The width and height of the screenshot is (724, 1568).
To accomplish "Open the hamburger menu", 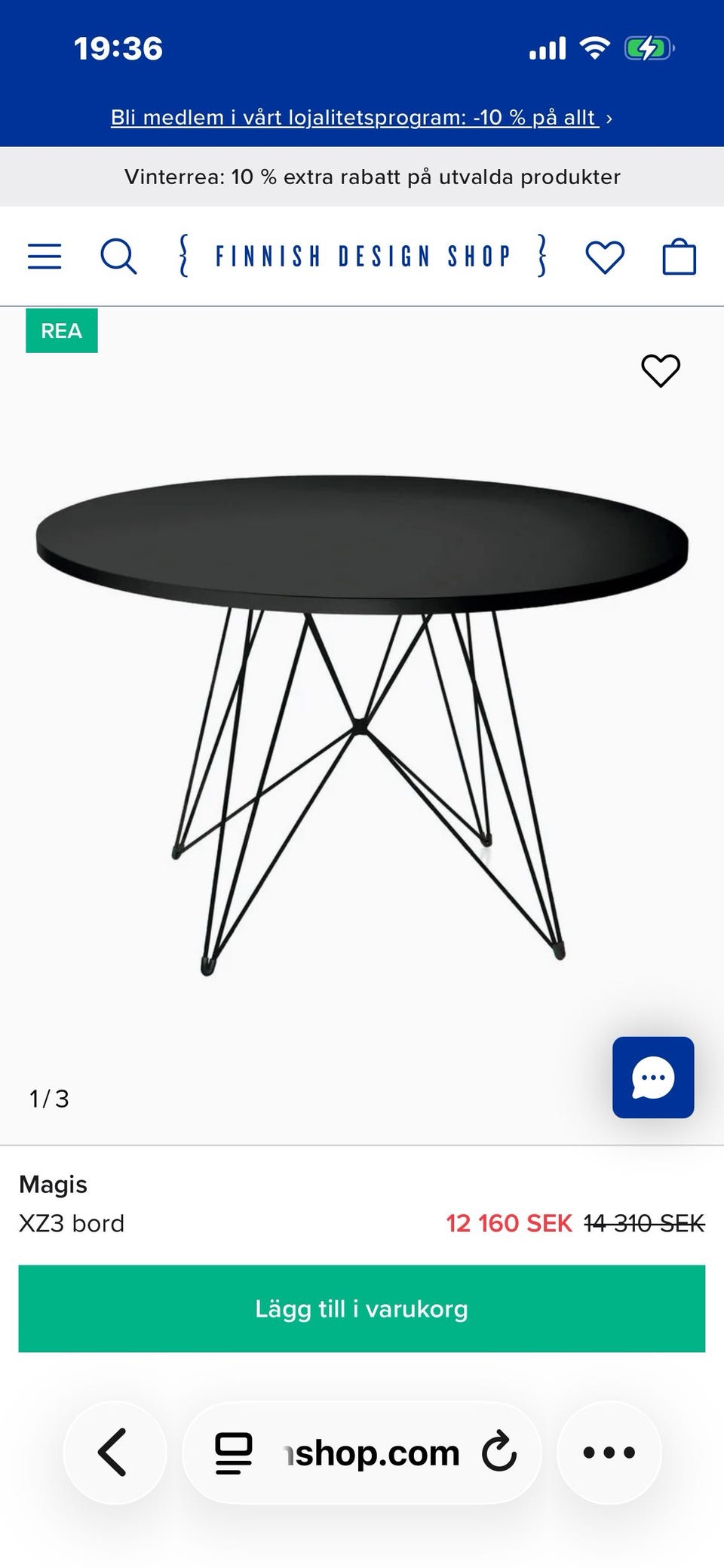I will tap(44, 257).
